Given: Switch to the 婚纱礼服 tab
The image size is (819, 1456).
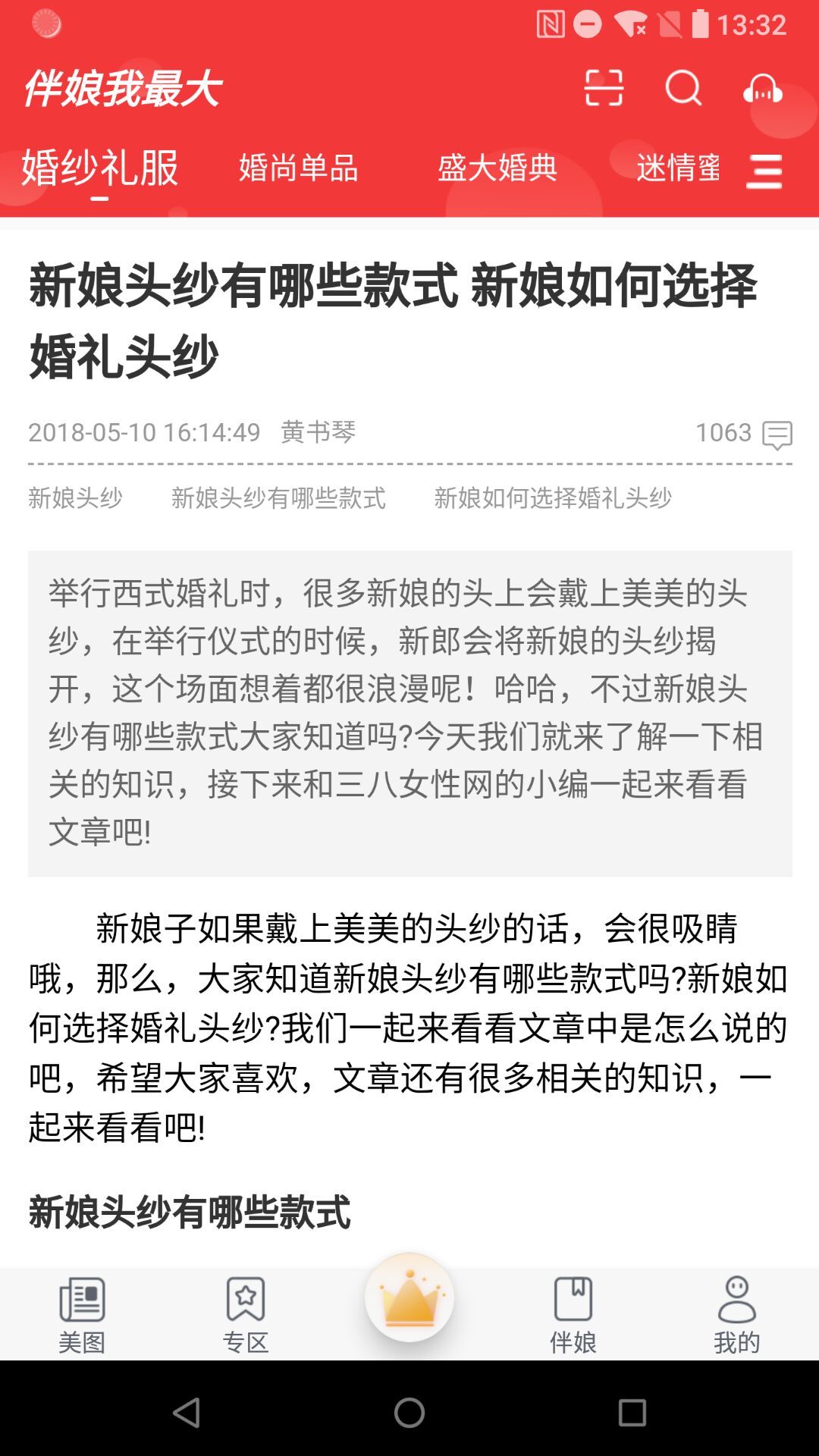Looking at the screenshot, I should (100, 168).
